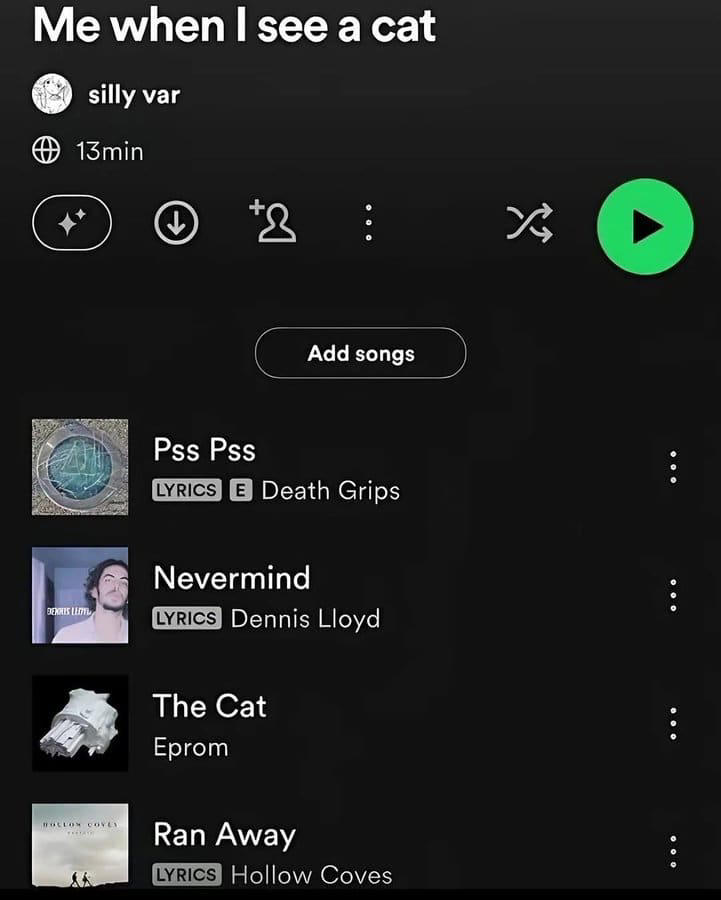Open the album artwork for Nevermind
The height and width of the screenshot is (900, 721).
(80, 596)
